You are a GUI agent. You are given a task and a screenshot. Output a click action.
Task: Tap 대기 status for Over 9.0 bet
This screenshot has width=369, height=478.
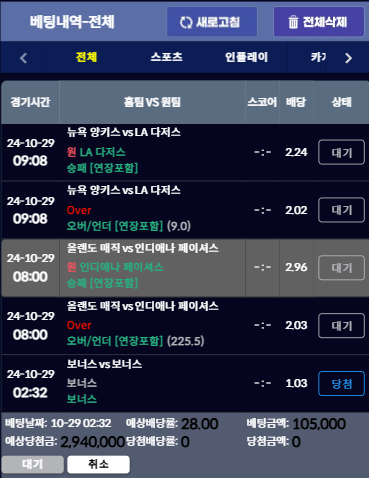pyautogui.click(x=341, y=210)
